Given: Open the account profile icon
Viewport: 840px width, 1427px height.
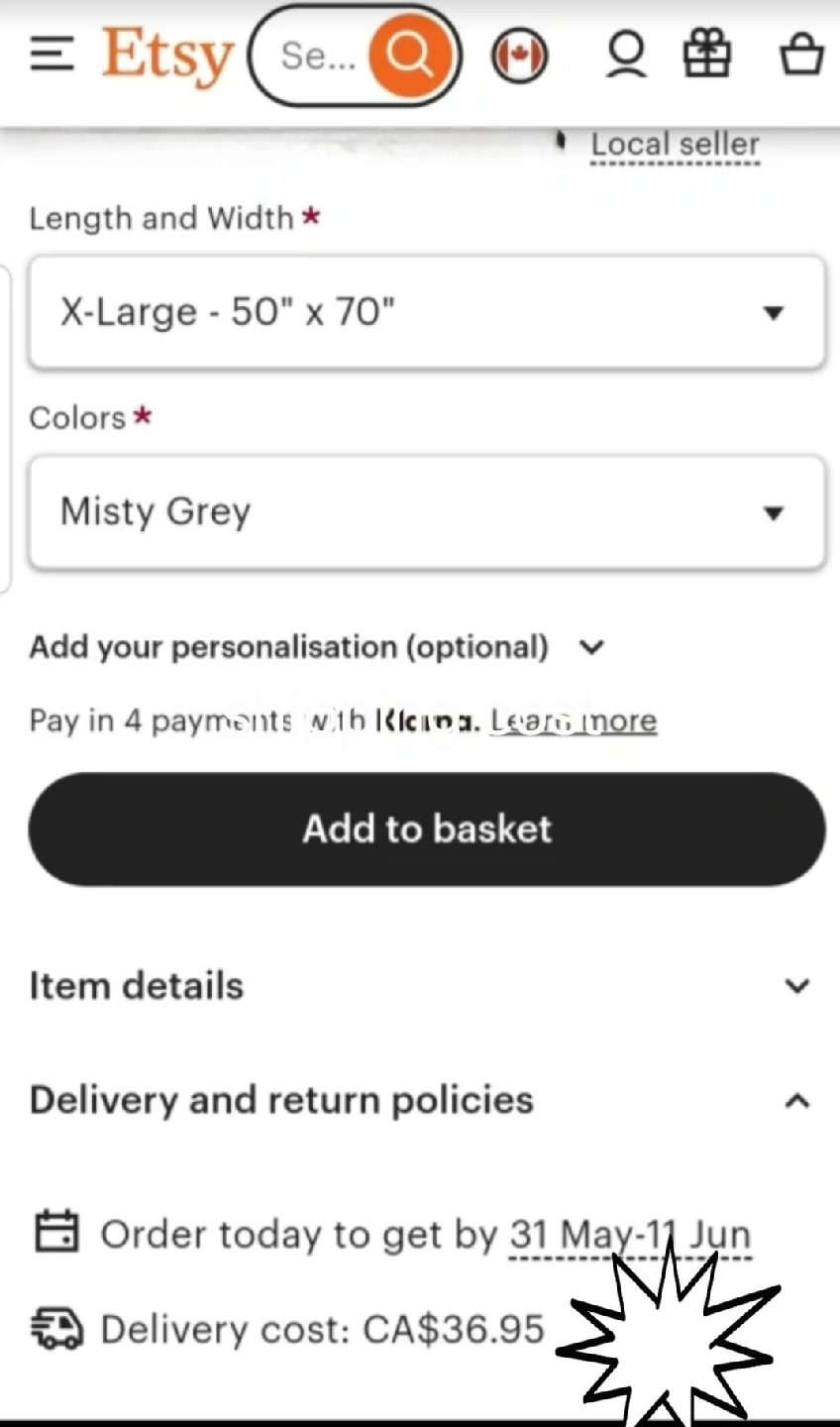Looking at the screenshot, I should coord(626,55).
